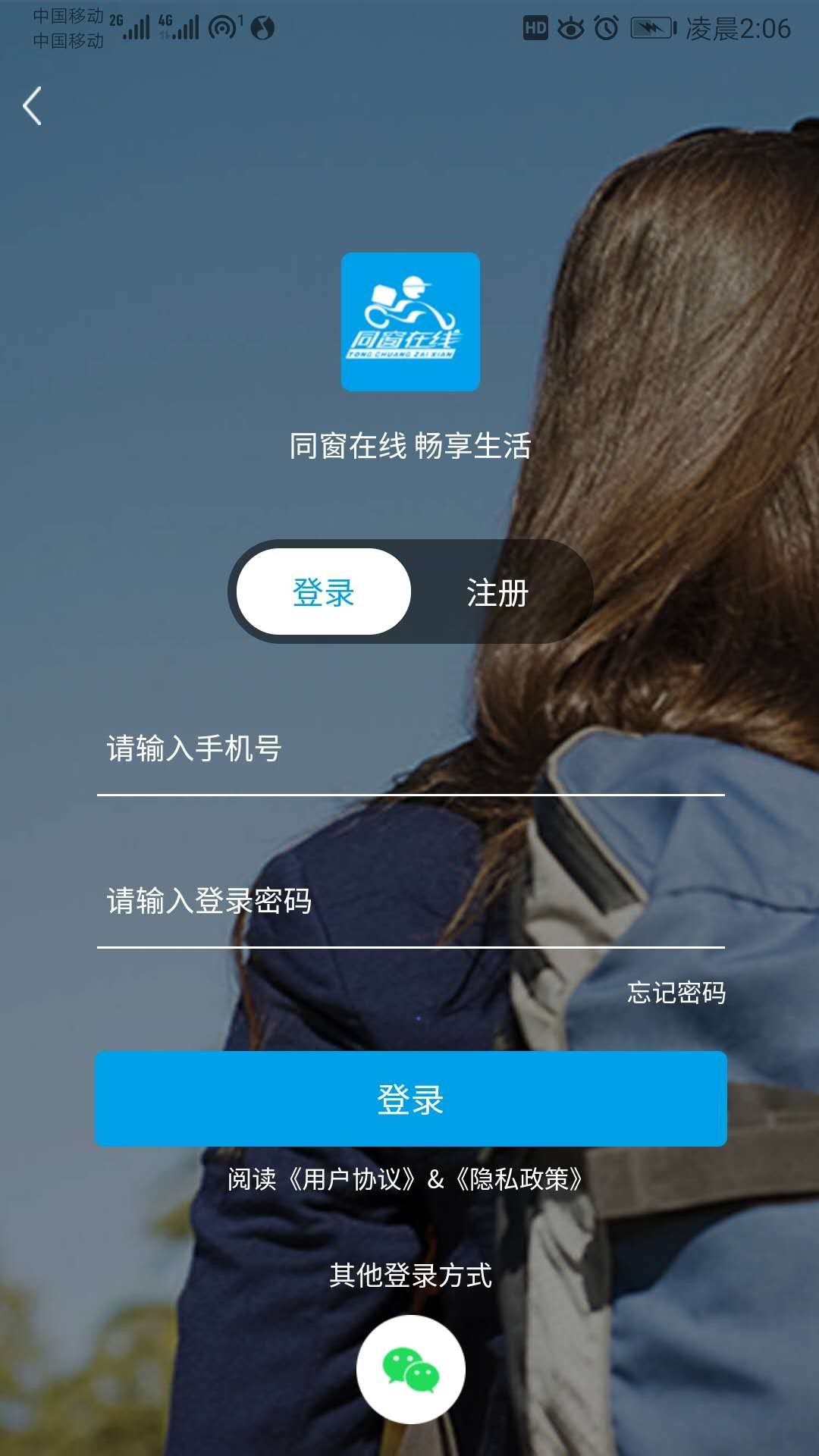This screenshot has width=819, height=1456.
Task: Select the 登录 tab
Action: 324,594
